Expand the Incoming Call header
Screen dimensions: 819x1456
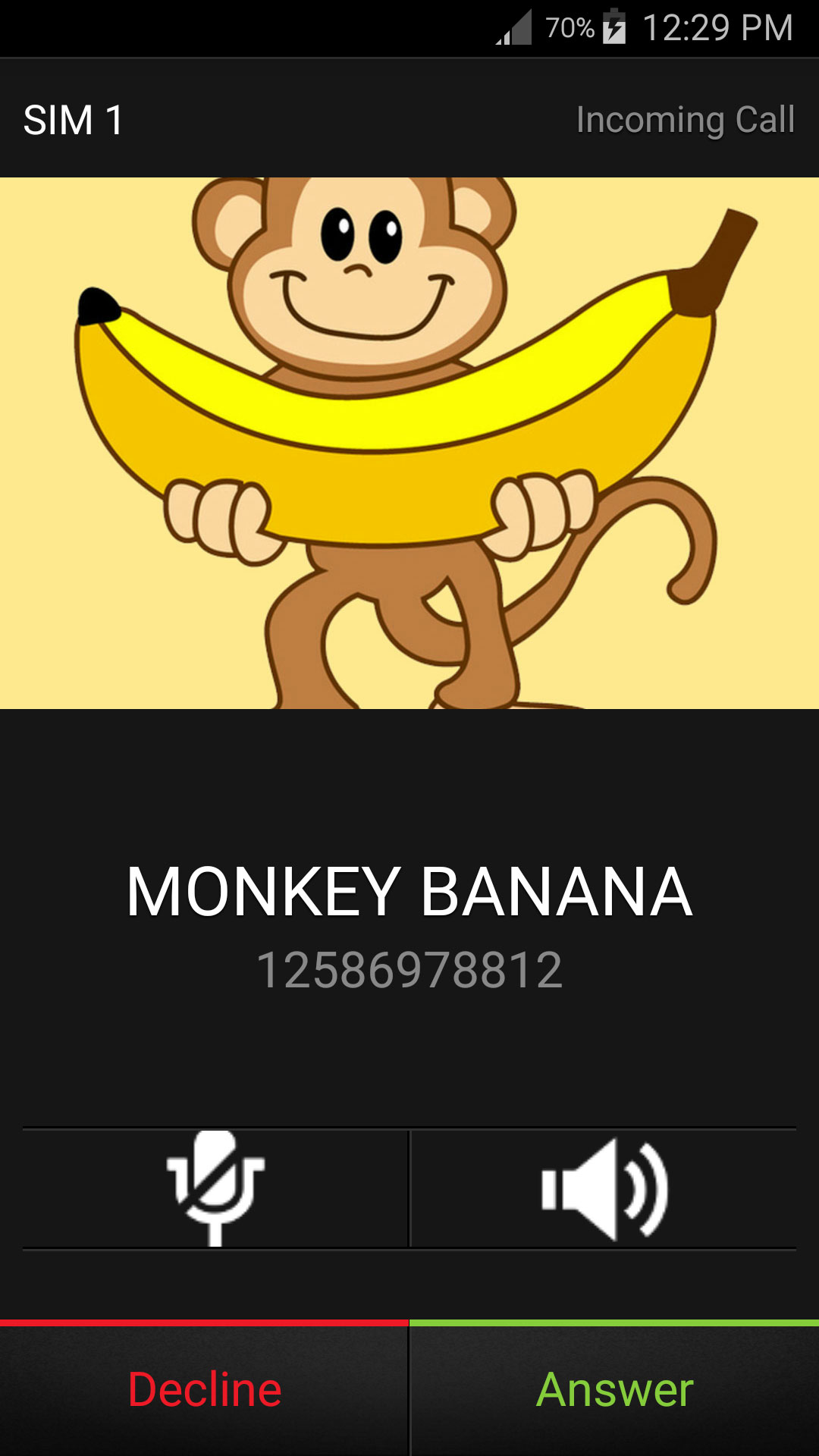pyautogui.click(x=685, y=119)
